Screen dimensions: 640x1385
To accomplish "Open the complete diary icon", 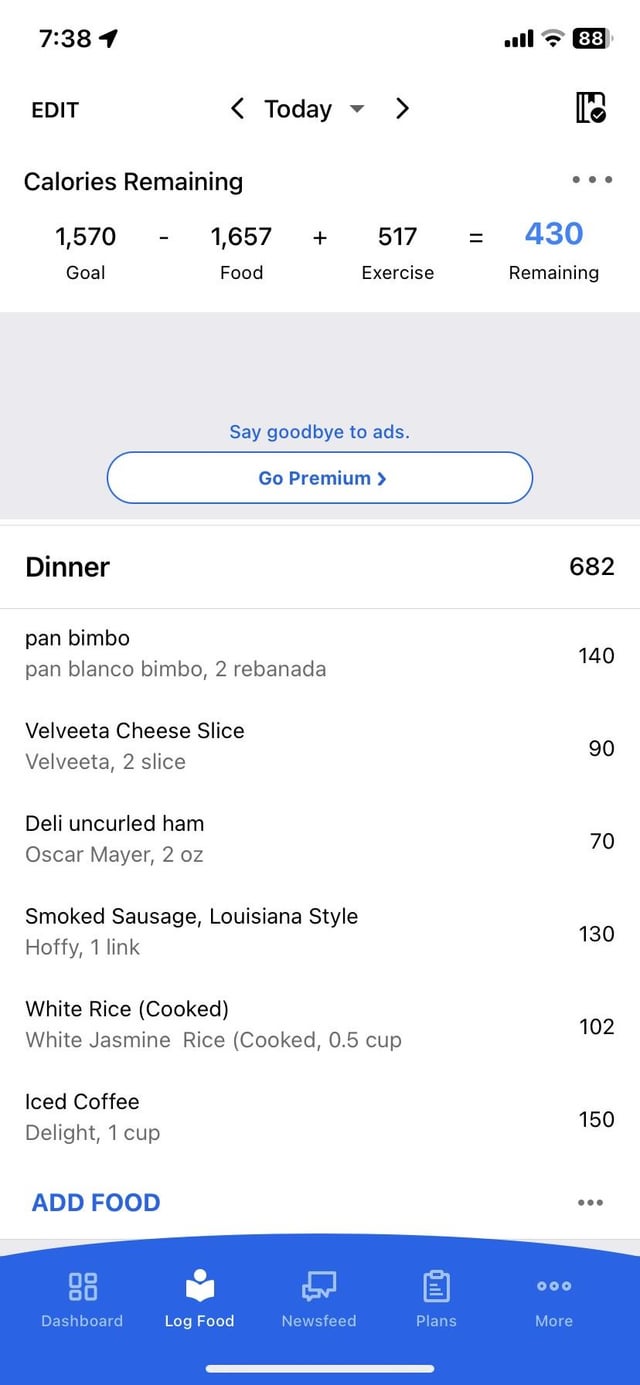I will pos(591,107).
